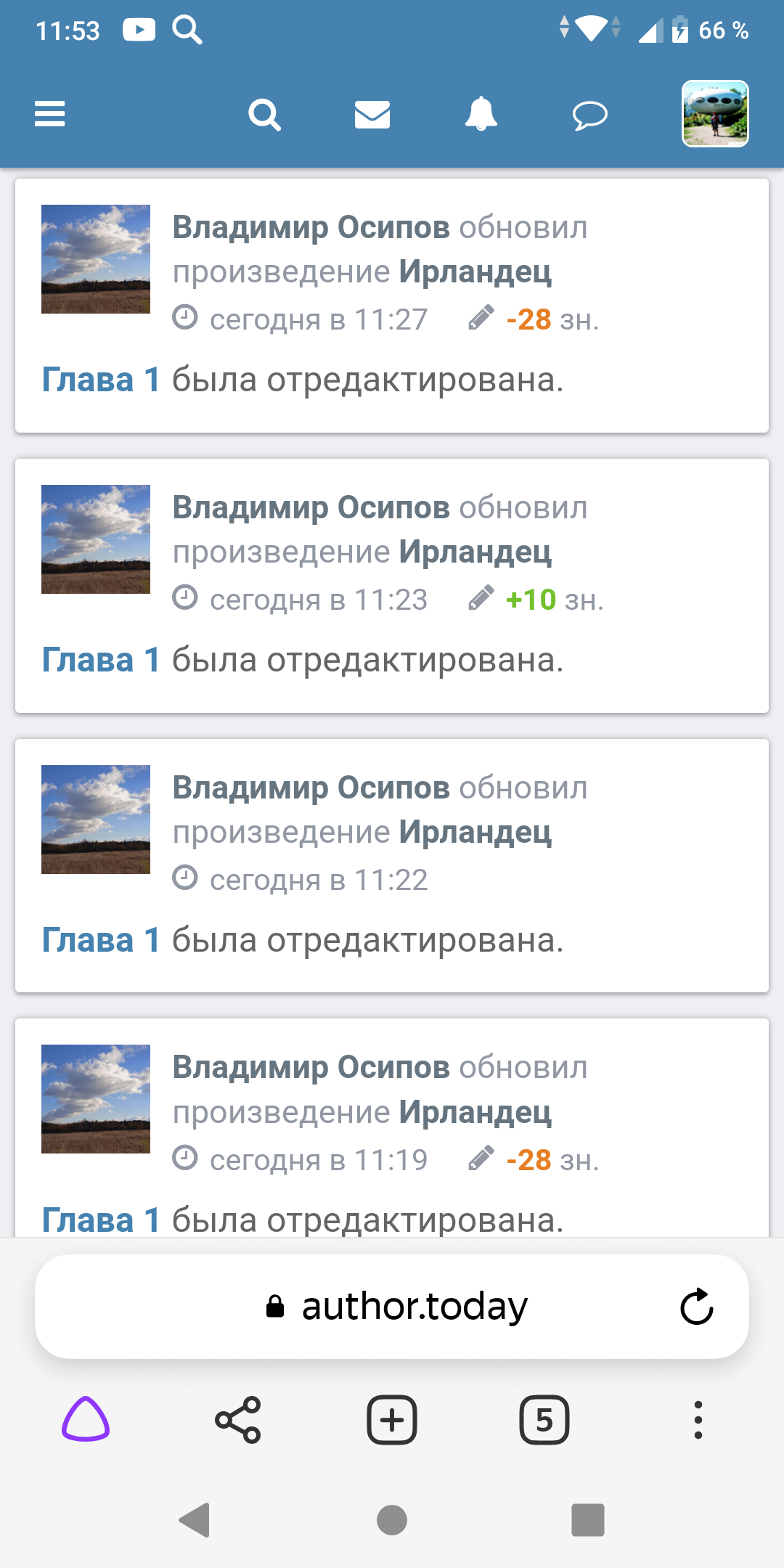Open Глава 1 link in the 11:23 update
The width and height of the screenshot is (784, 1568).
101,660
